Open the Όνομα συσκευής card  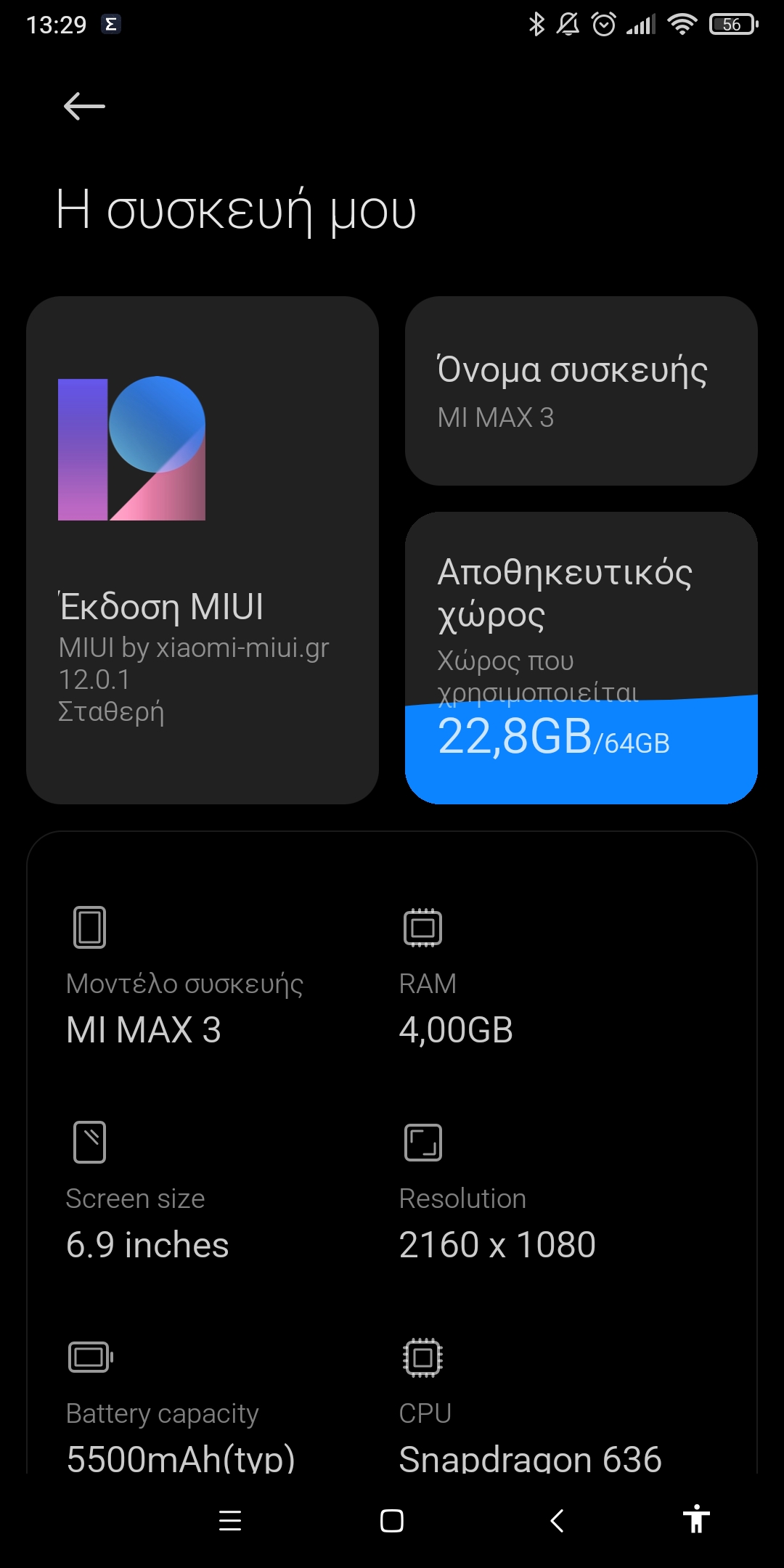click(x=581, y=391)
